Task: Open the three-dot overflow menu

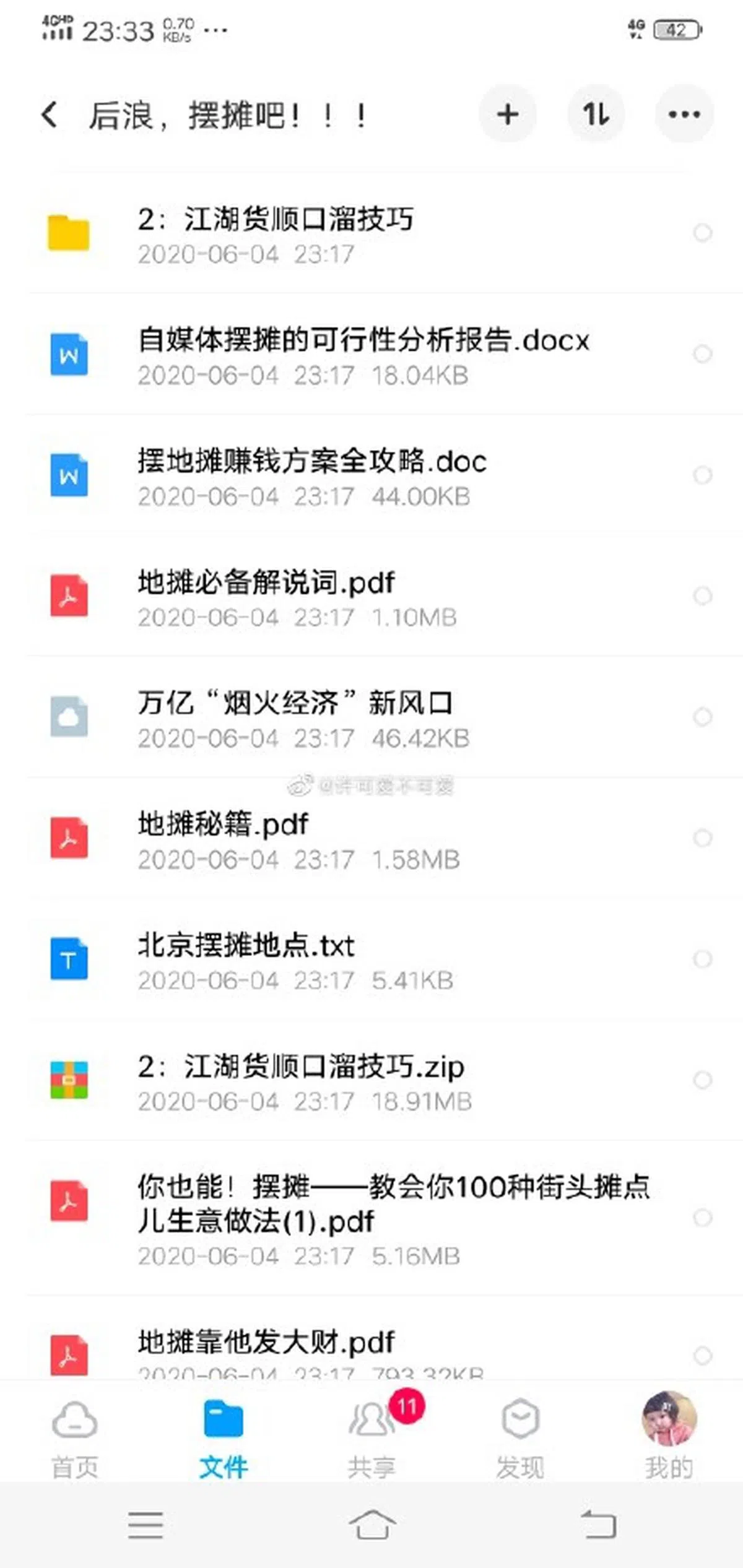Action: point(684,115)
